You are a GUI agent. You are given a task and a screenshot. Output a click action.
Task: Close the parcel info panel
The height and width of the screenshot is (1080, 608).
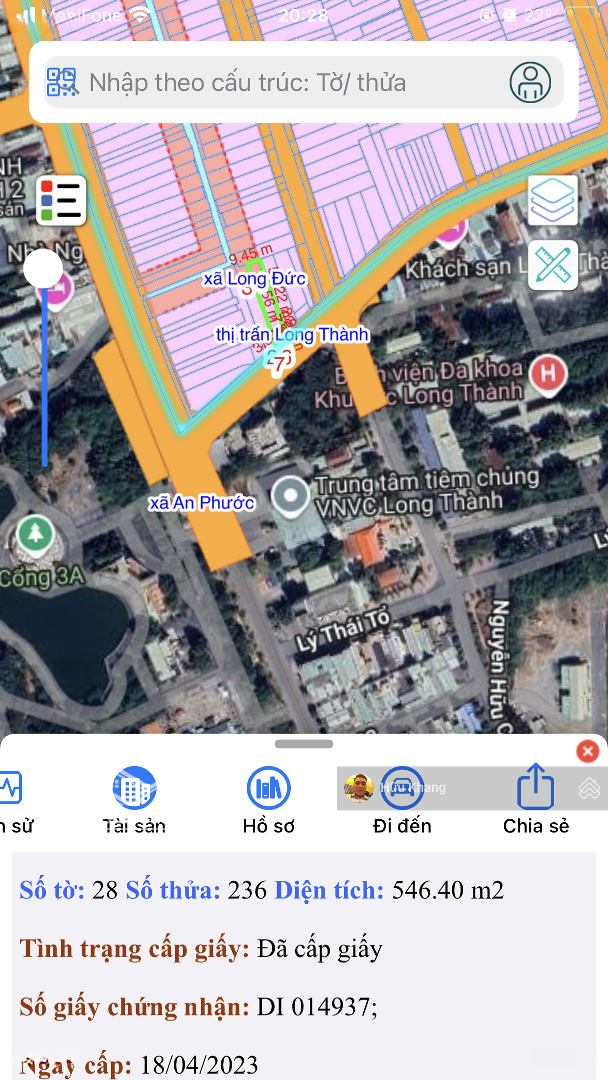pos(587,751)
